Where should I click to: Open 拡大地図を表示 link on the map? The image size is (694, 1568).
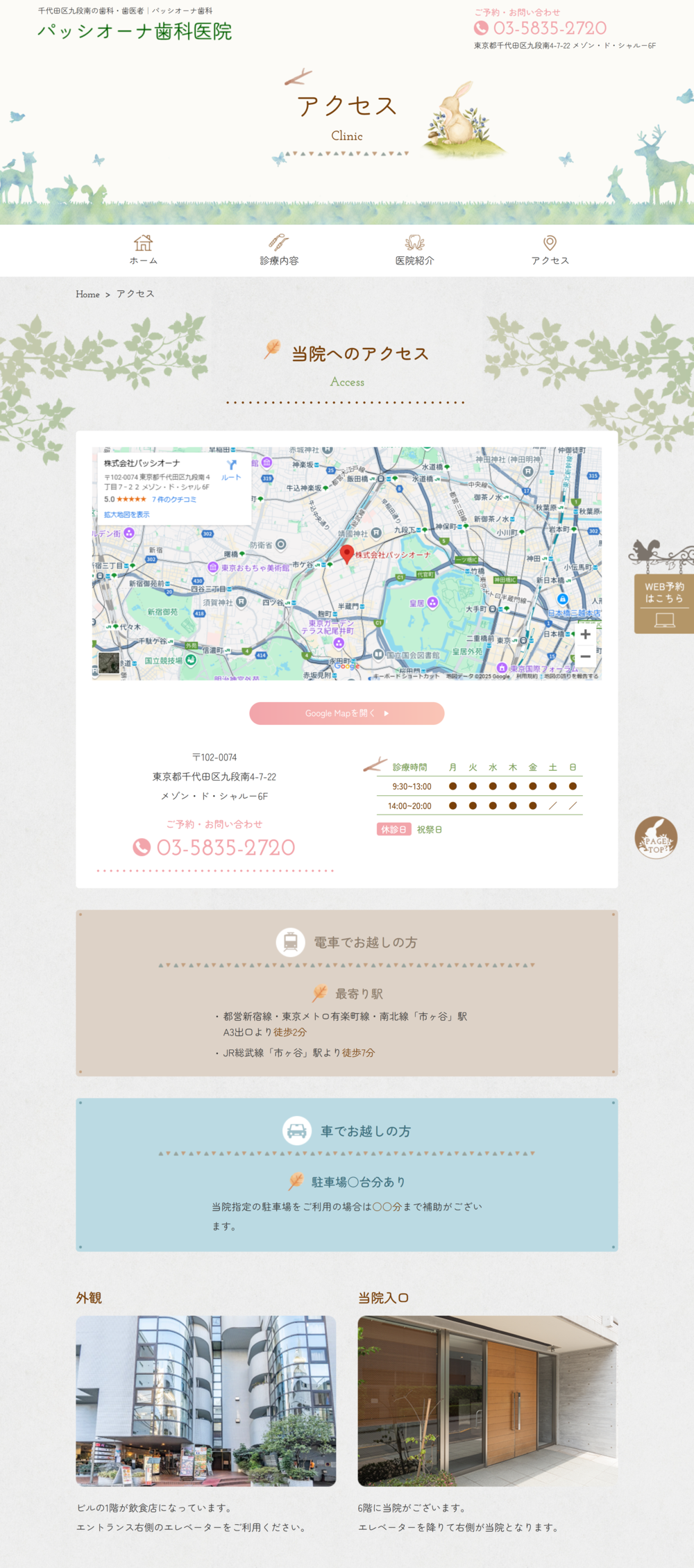(126, 515)
